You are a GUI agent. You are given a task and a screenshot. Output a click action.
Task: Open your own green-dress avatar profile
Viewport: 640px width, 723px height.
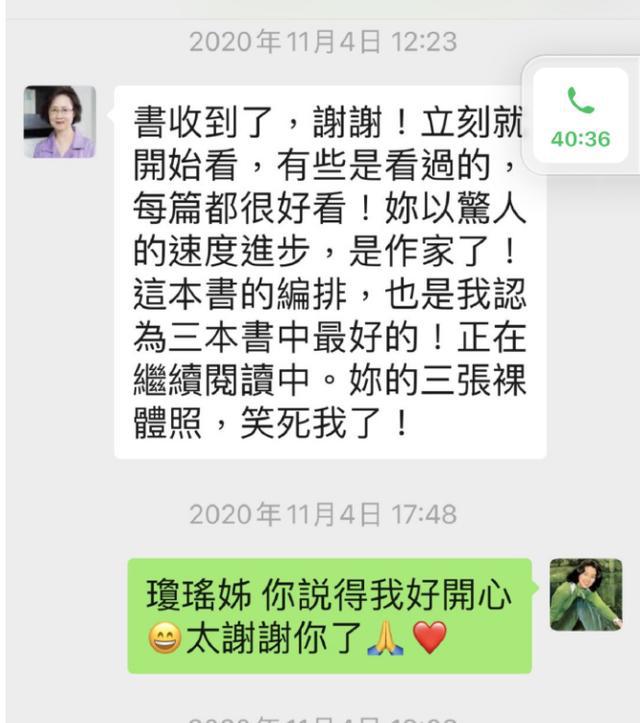point(585,595)
